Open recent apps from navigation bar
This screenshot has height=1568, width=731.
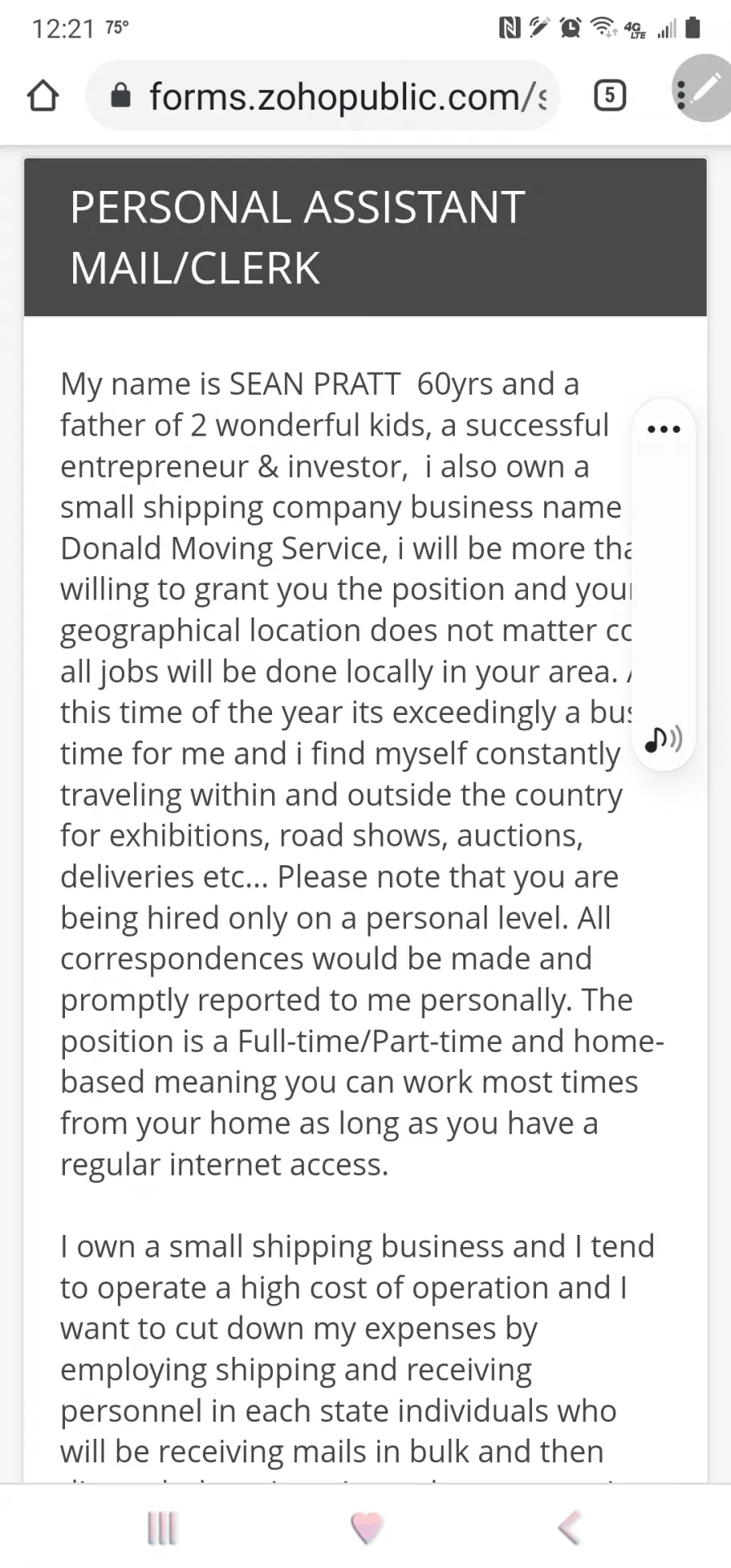162,1527
